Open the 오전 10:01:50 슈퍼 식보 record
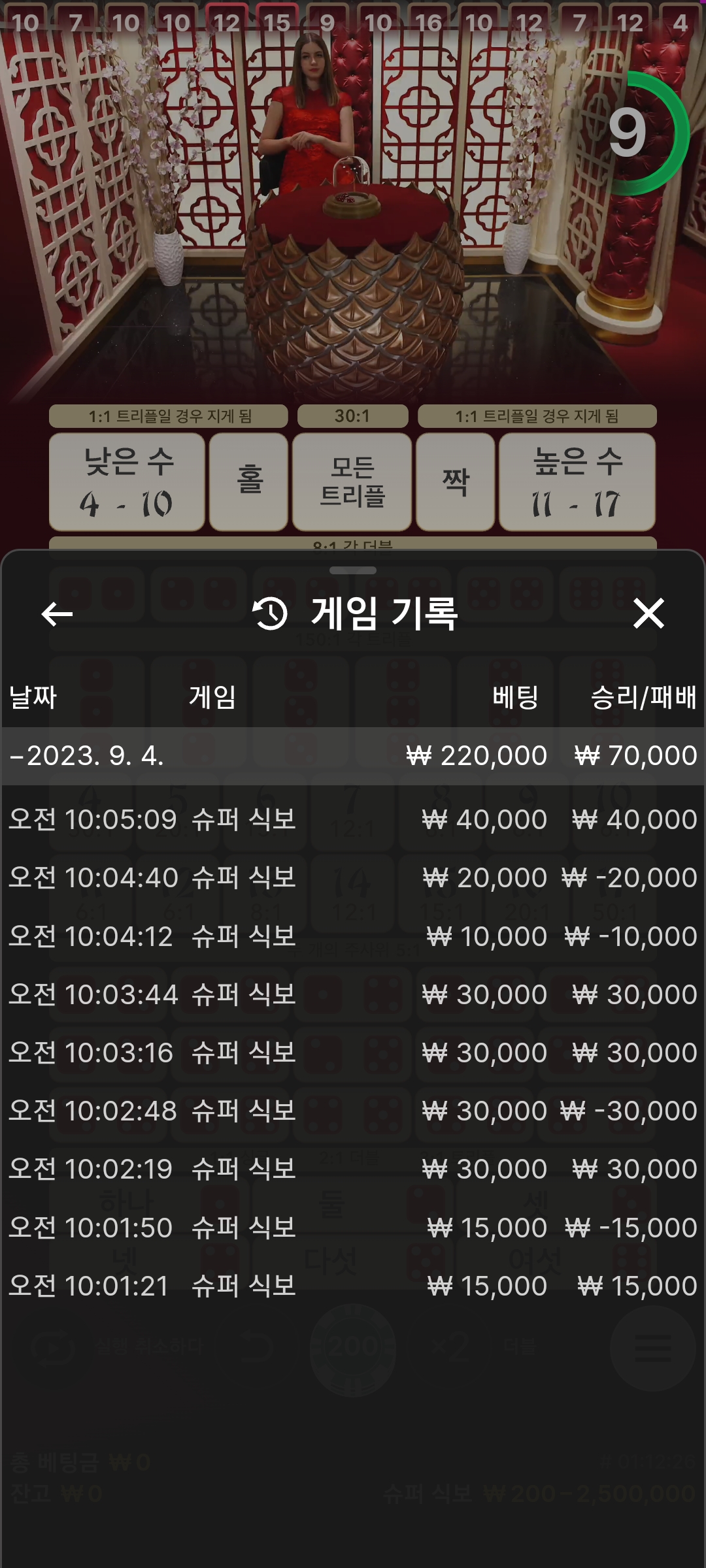706x1568 pixels. [353, 1228]
